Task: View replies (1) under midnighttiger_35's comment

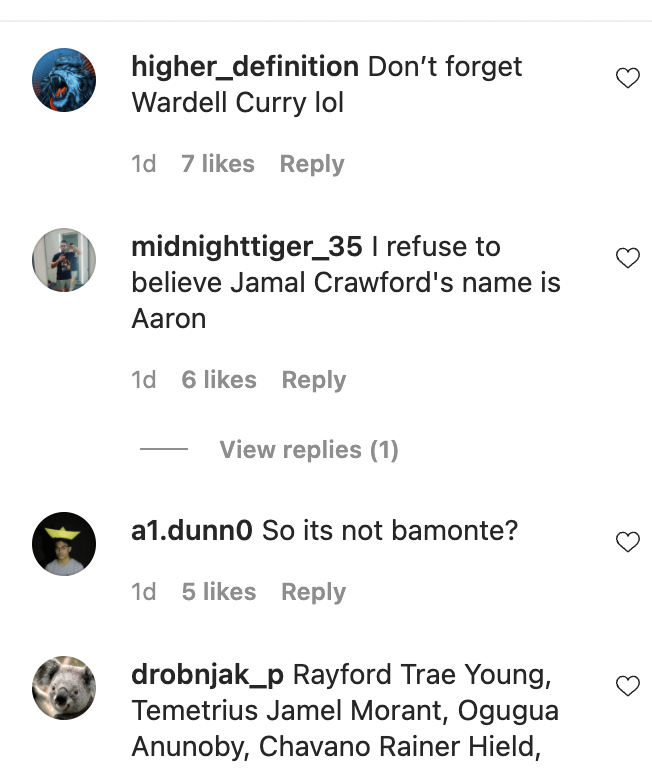Action: coord(308,450)
